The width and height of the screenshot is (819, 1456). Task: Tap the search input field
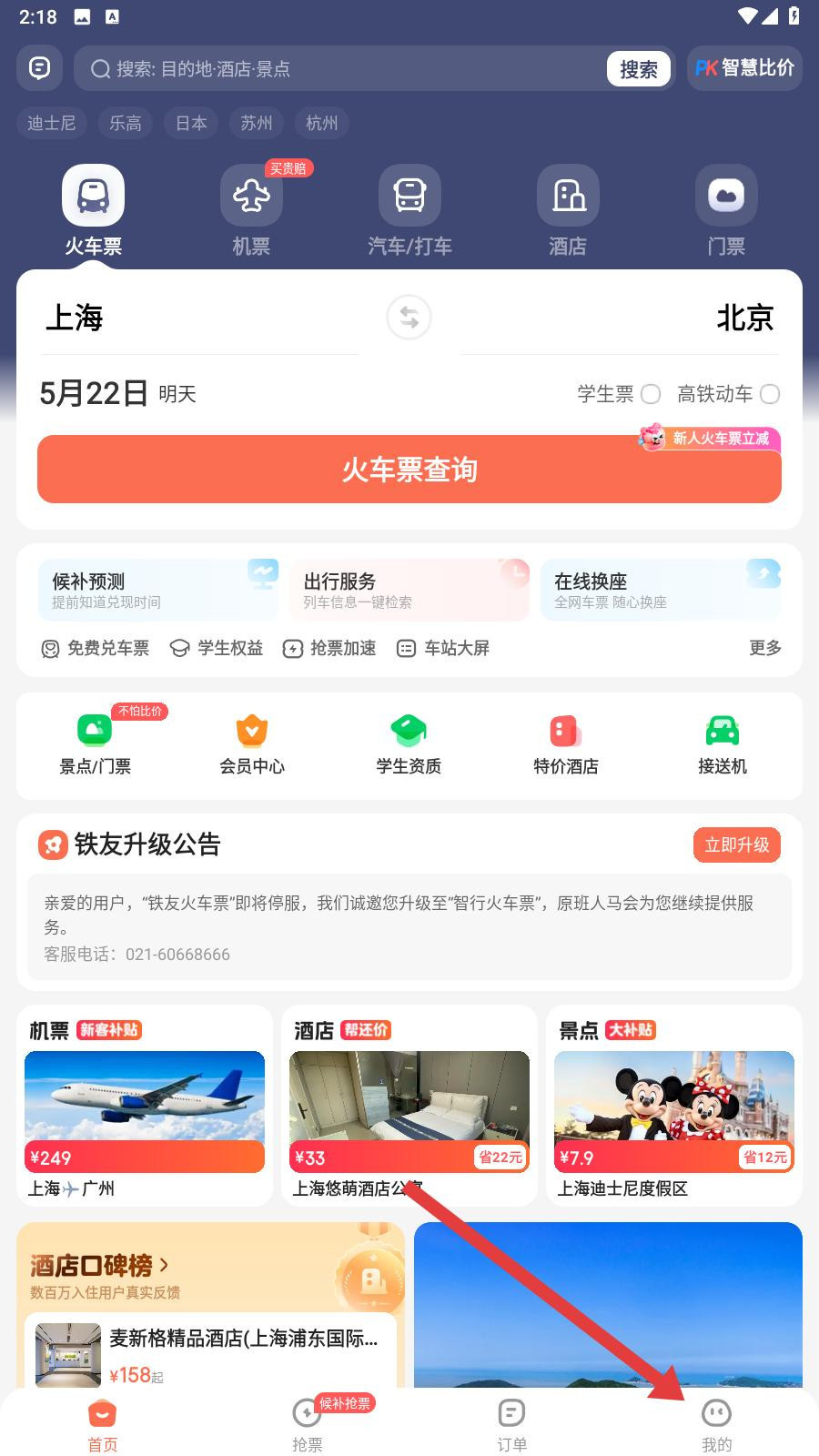pos(346,68)
